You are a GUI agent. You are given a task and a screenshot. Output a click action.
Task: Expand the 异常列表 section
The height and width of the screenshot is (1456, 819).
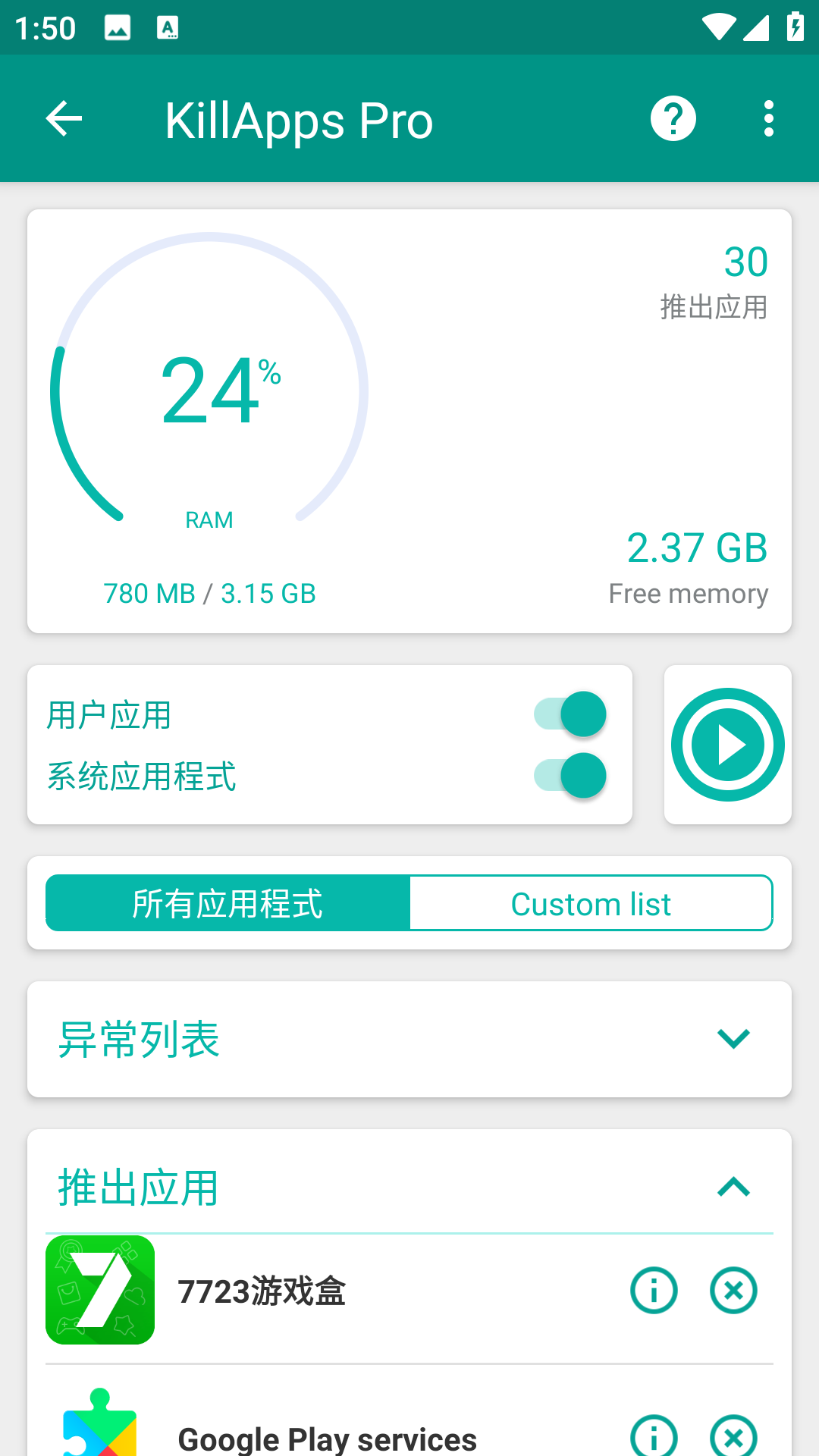[733, 1039]
